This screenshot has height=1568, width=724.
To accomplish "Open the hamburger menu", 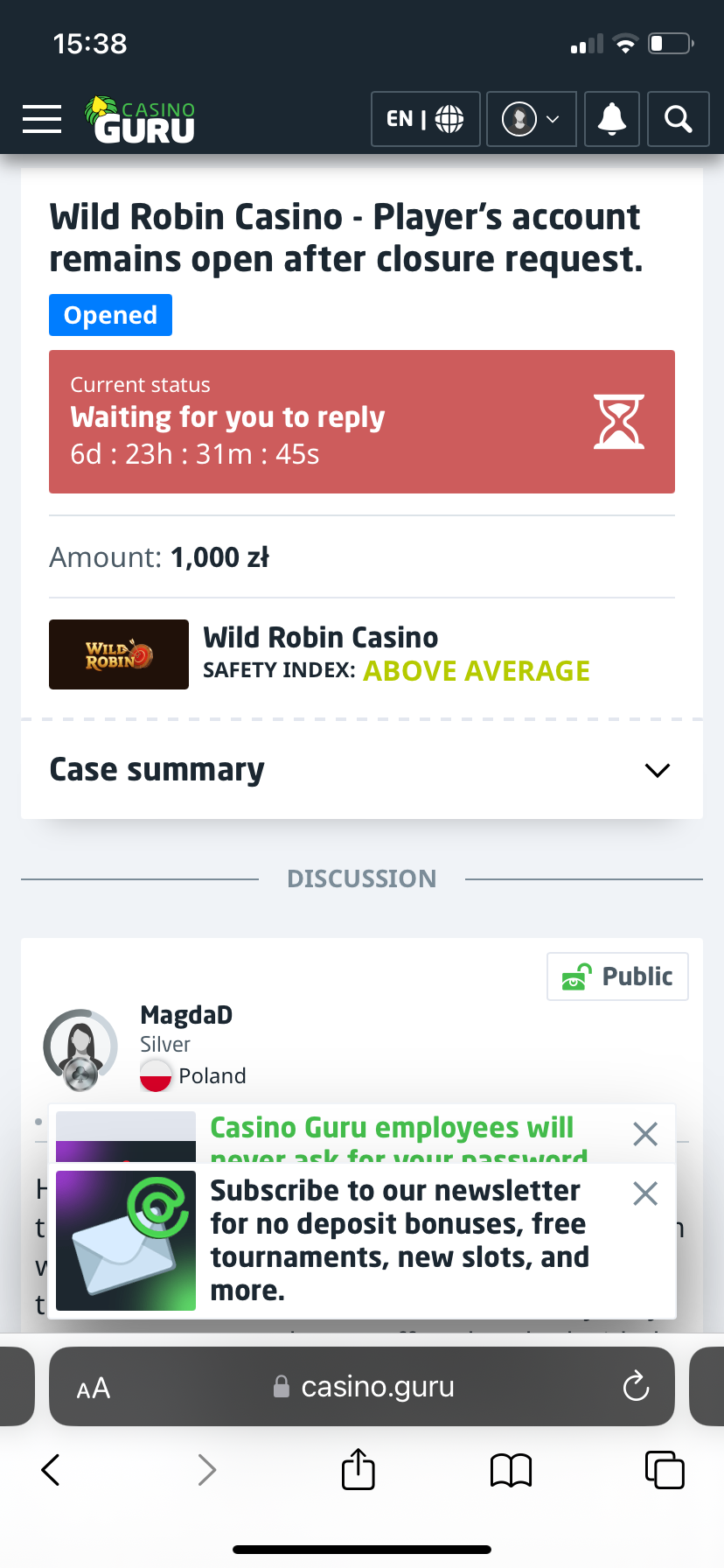I will (42, 119).
